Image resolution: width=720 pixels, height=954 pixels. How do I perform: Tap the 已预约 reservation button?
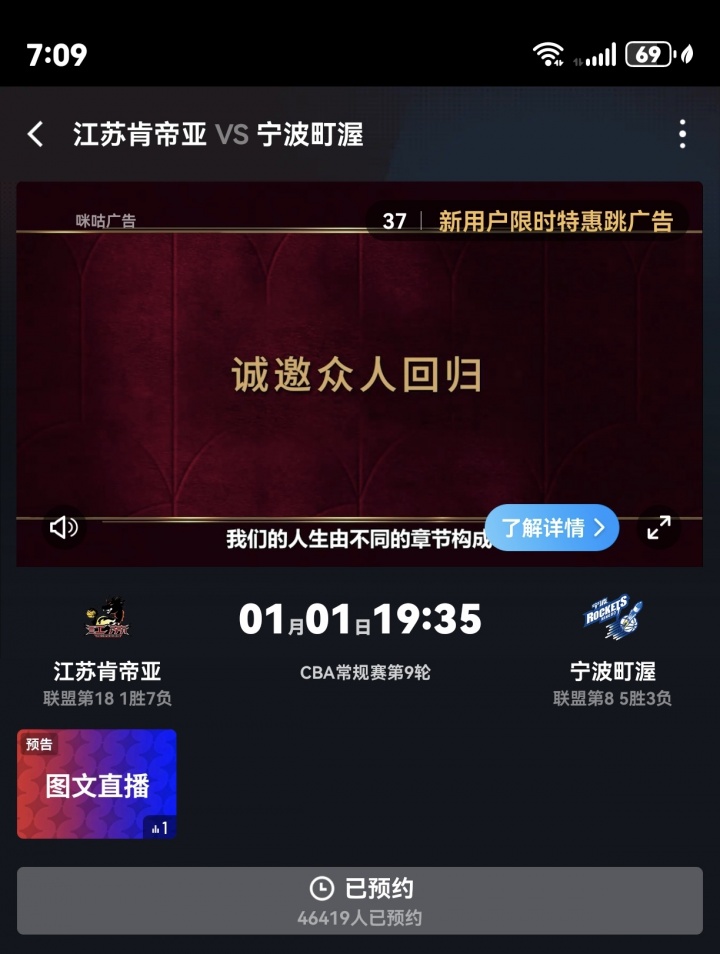tap(360, 900)
